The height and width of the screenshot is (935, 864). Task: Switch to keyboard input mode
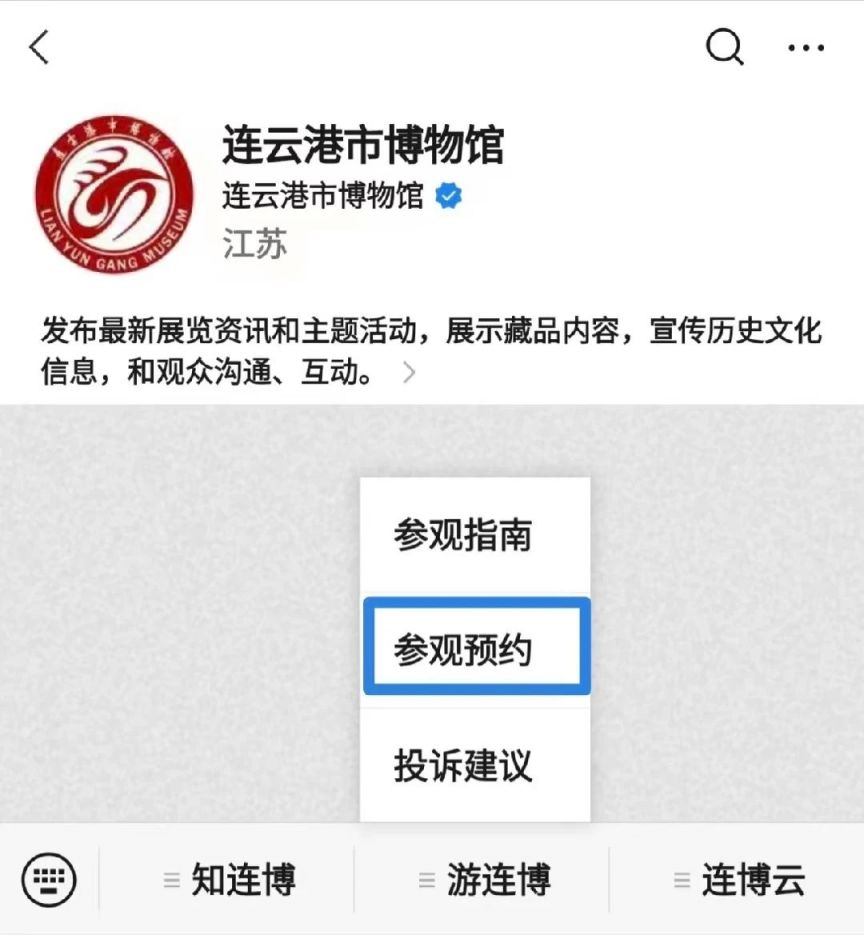48,880
